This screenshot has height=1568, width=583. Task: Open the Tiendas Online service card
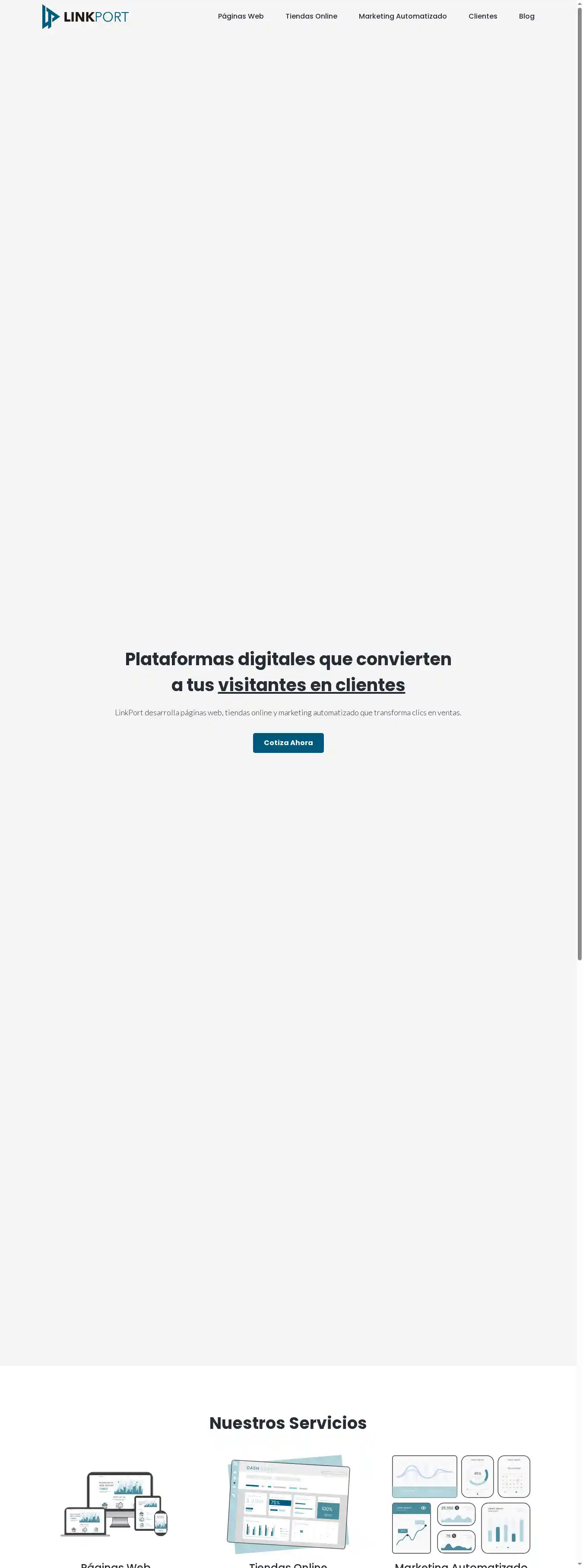[x=288, y=1502]
